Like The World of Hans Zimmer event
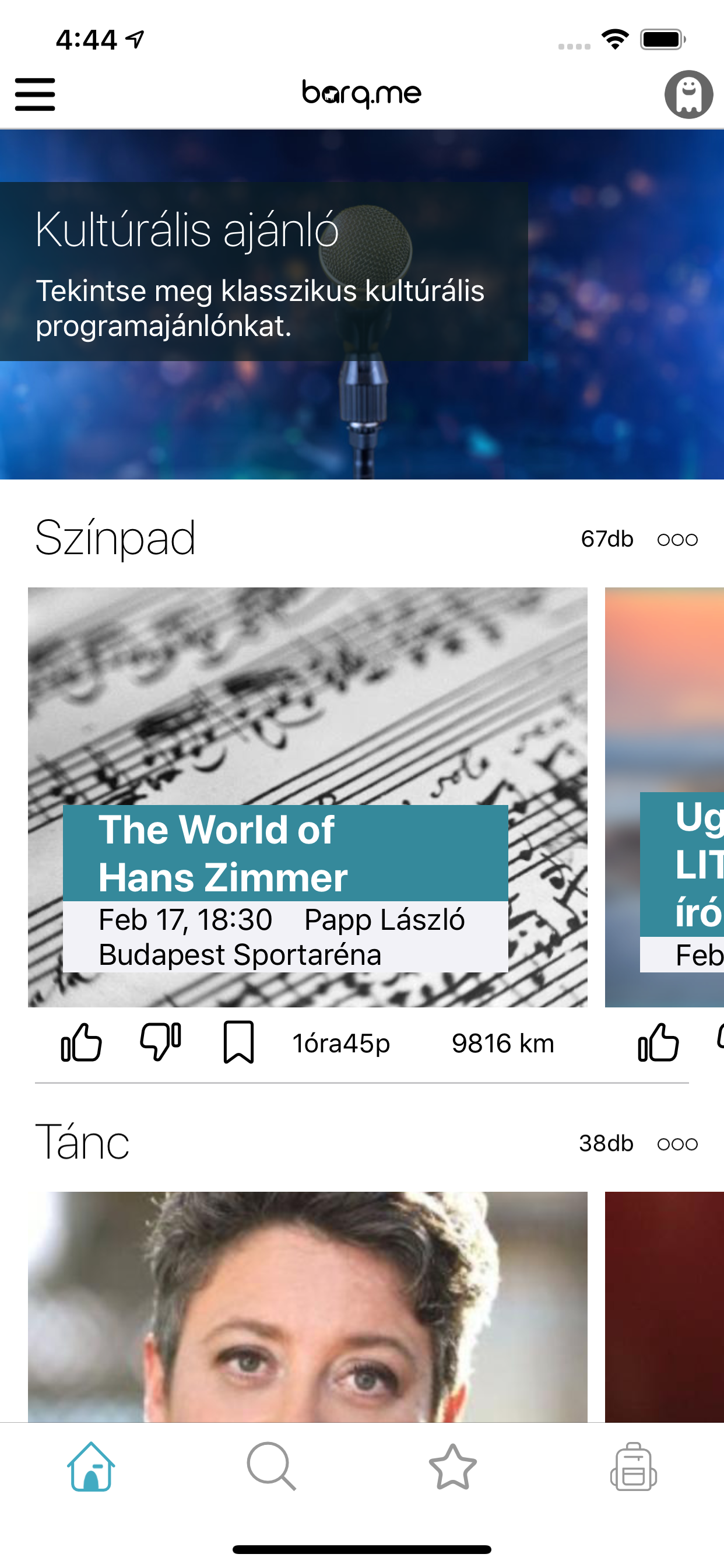The height and width of the screenshot is (1568, 724). click(81, 1042)
